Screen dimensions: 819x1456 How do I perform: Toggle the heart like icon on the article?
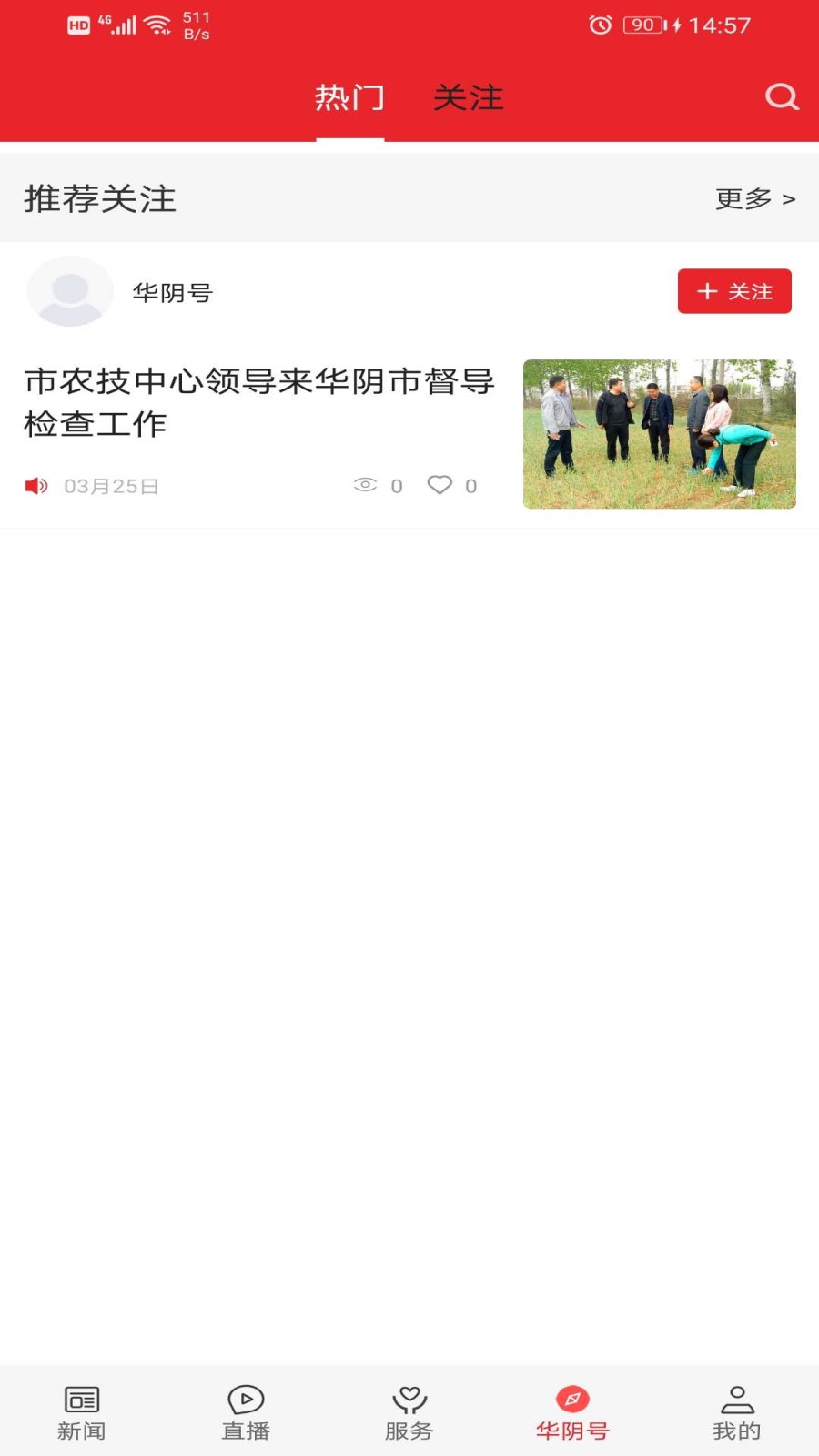pos(440,485)
